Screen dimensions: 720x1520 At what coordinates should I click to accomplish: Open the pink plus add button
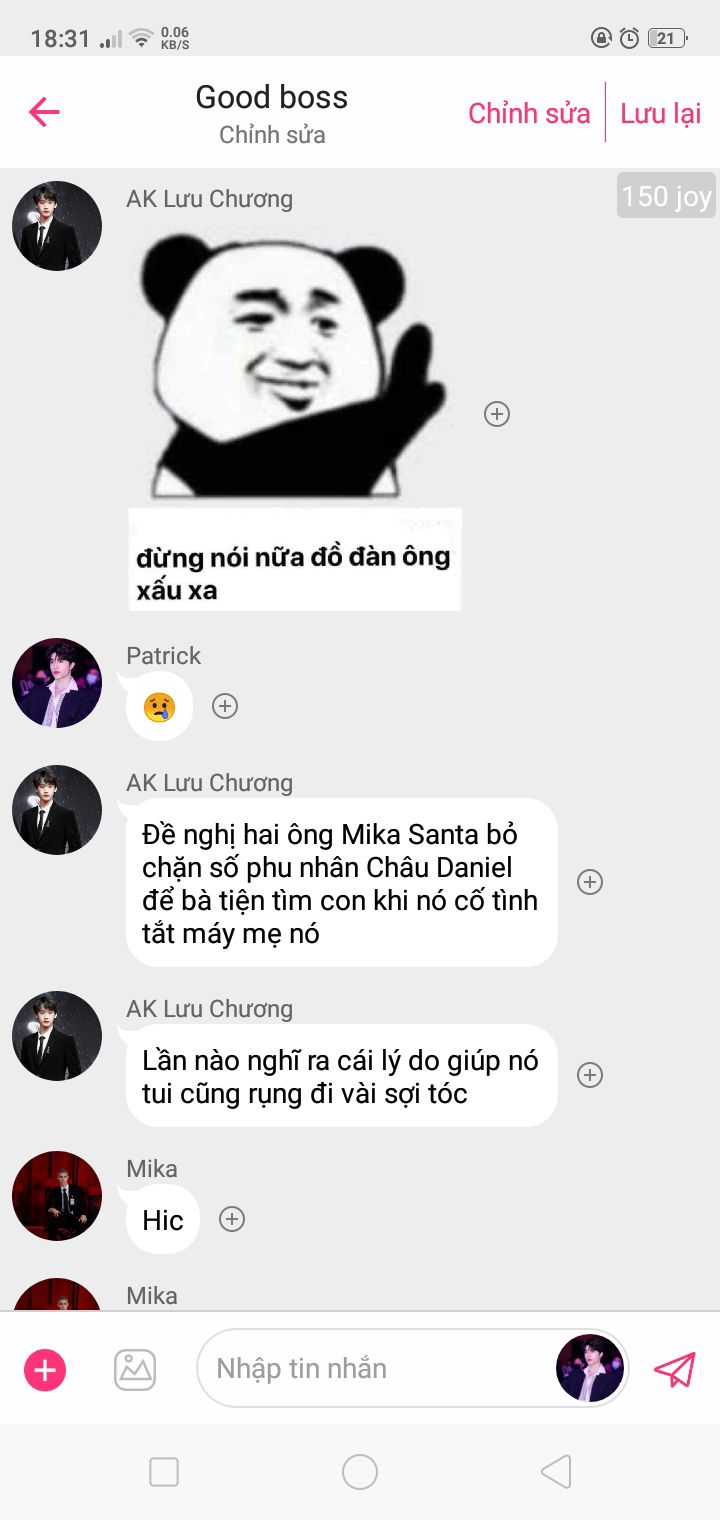(x=45, y=1369)
